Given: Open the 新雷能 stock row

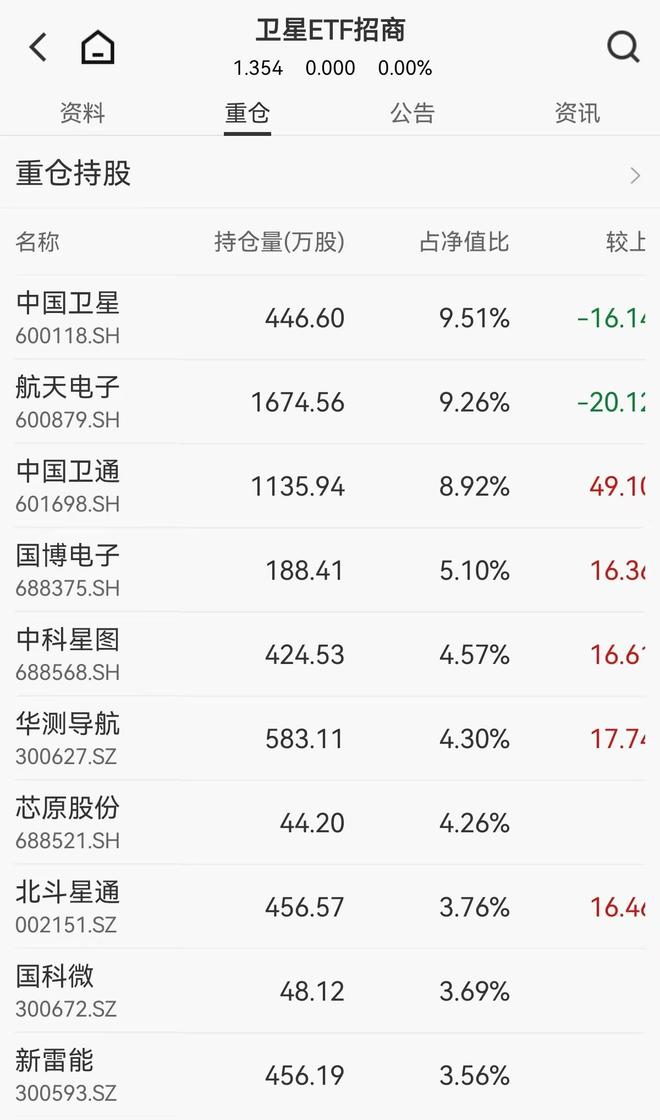Looking at the screenshot, I should pyautogui.click(x=330, y=1075).
